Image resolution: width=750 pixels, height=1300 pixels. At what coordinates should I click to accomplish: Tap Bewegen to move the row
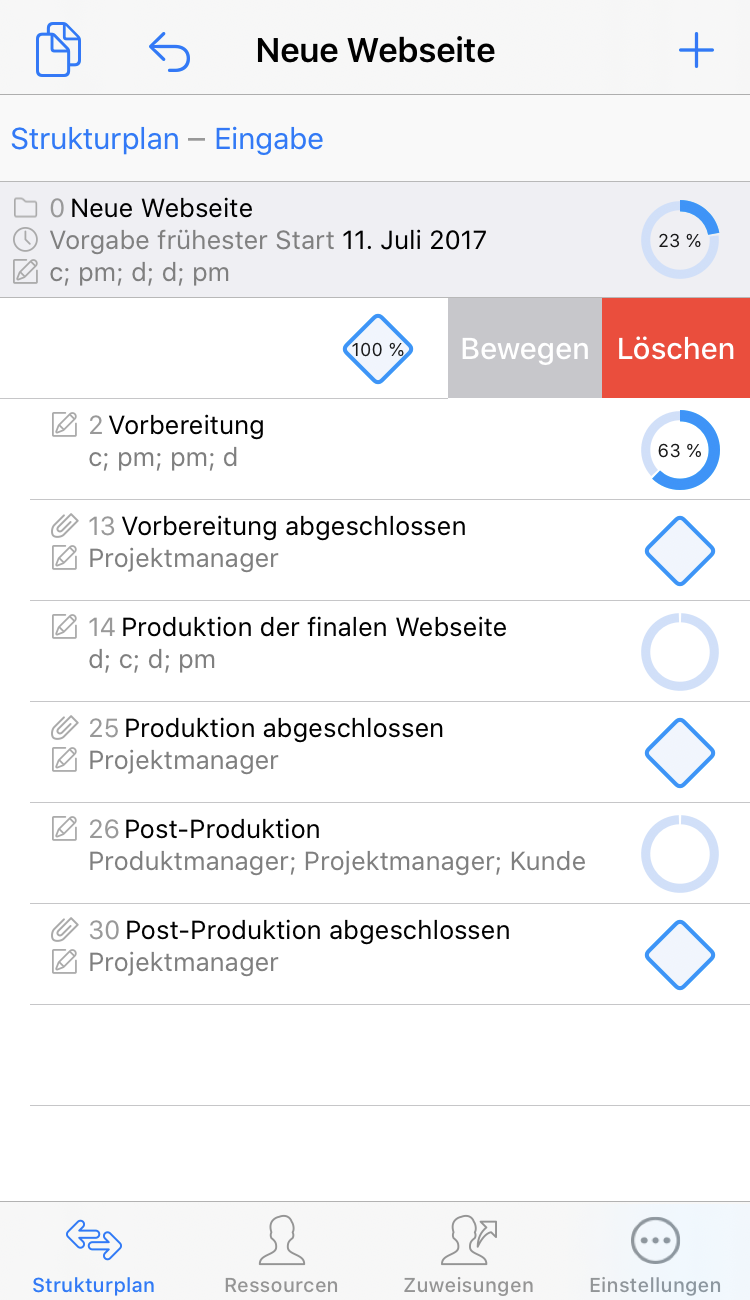(525, 349)
